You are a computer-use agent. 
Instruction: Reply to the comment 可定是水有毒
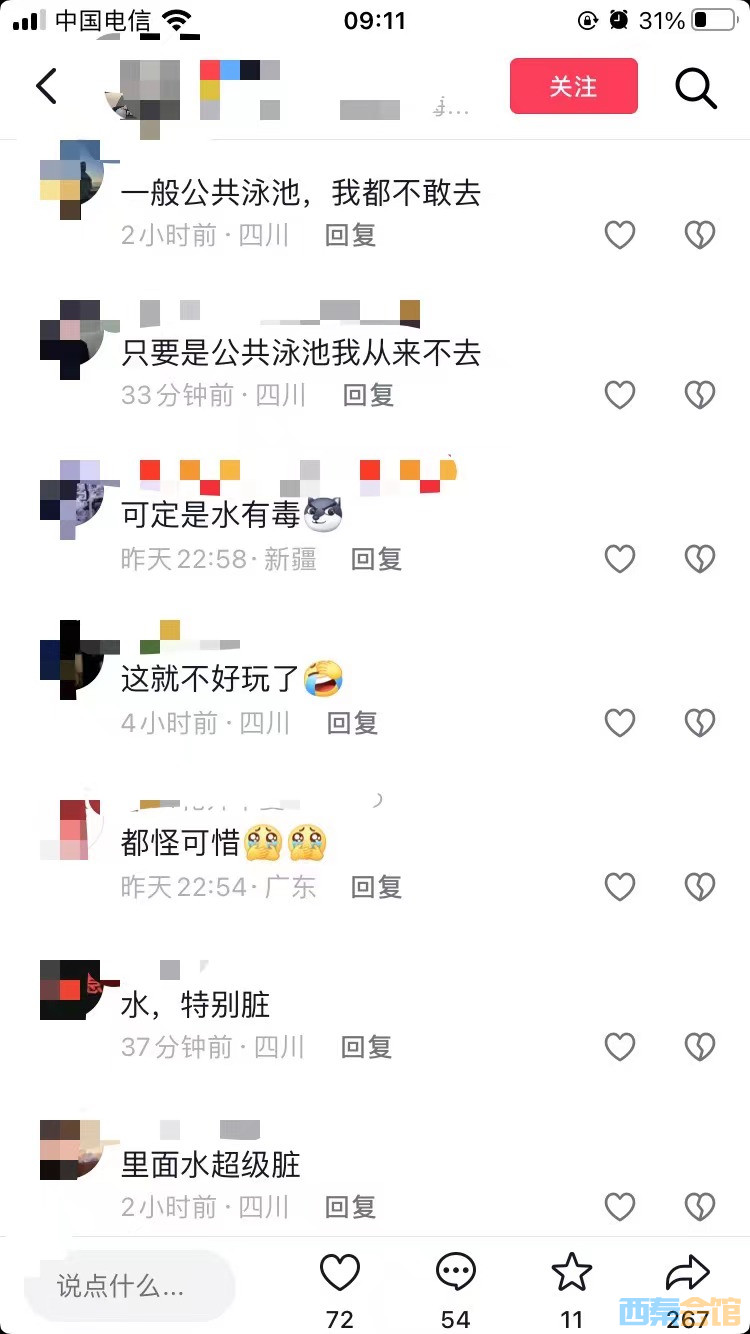(376, 558)
